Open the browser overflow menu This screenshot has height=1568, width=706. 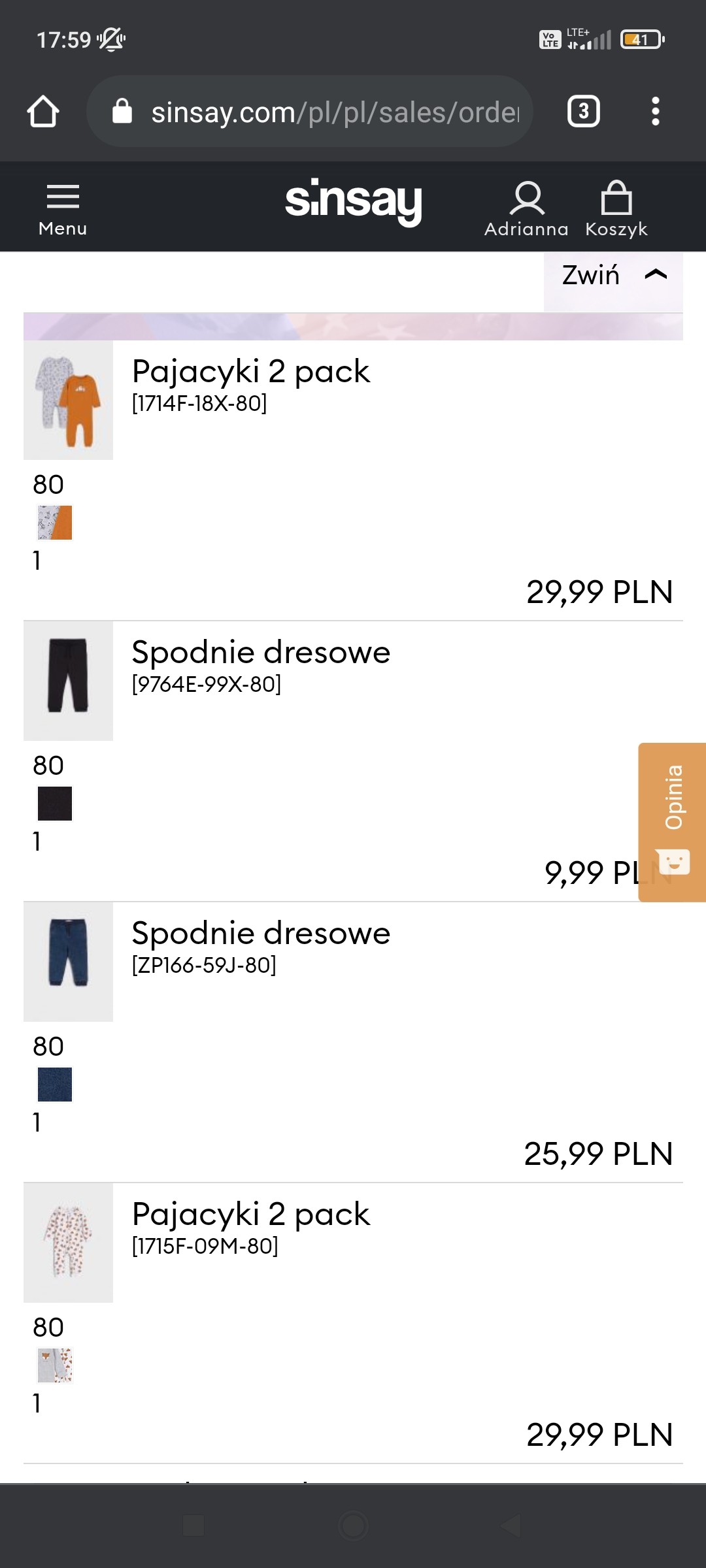click(655, 112)
